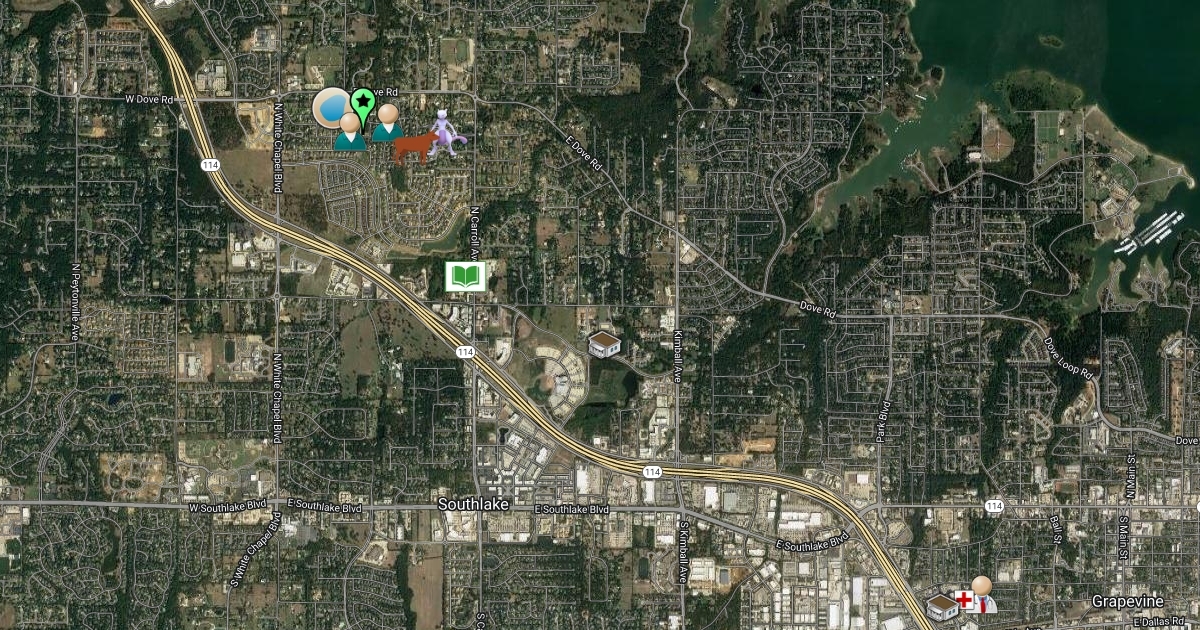Open the building marker beside the doctor
This screenshot has width=1200, height=630.
[942, 605]
